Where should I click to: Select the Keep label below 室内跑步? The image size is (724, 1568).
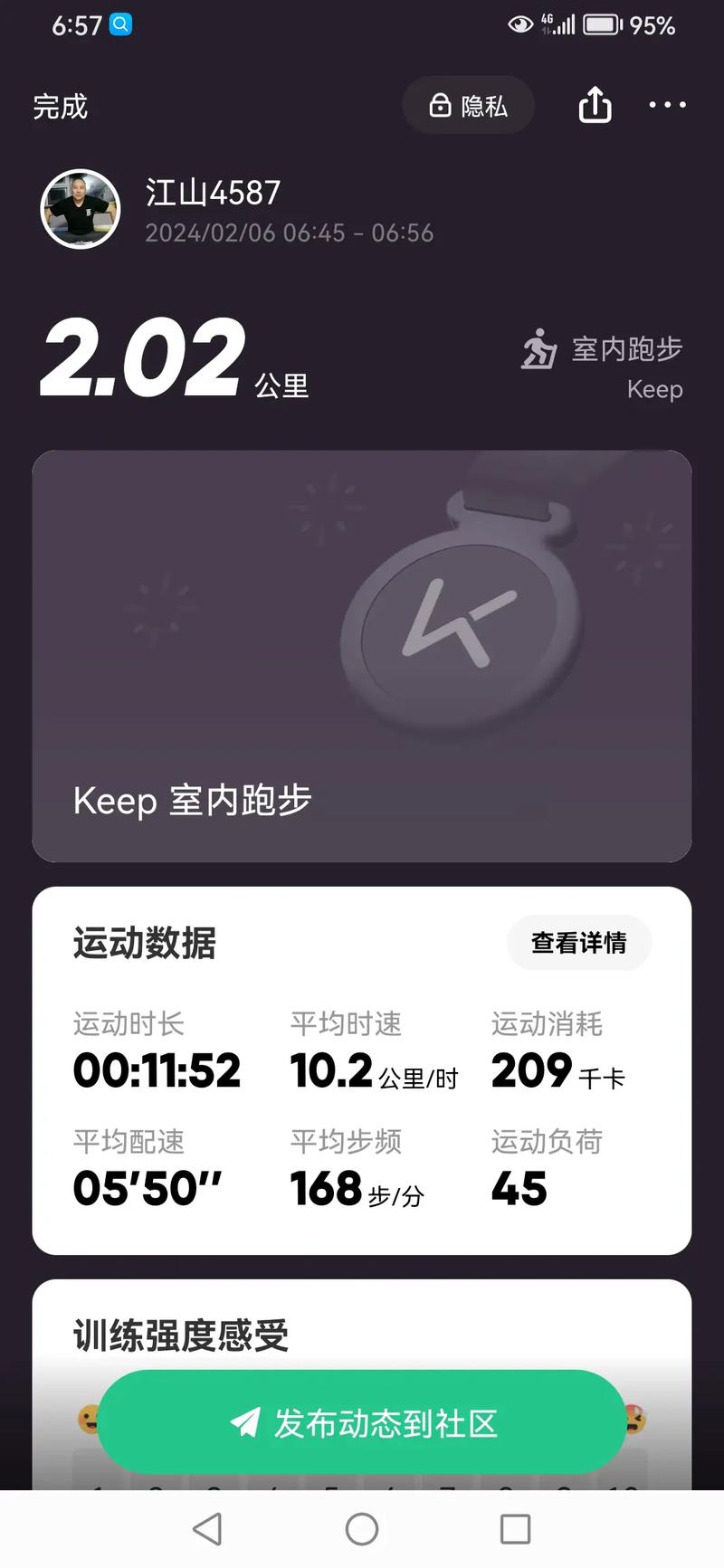[x=655, y=389]
